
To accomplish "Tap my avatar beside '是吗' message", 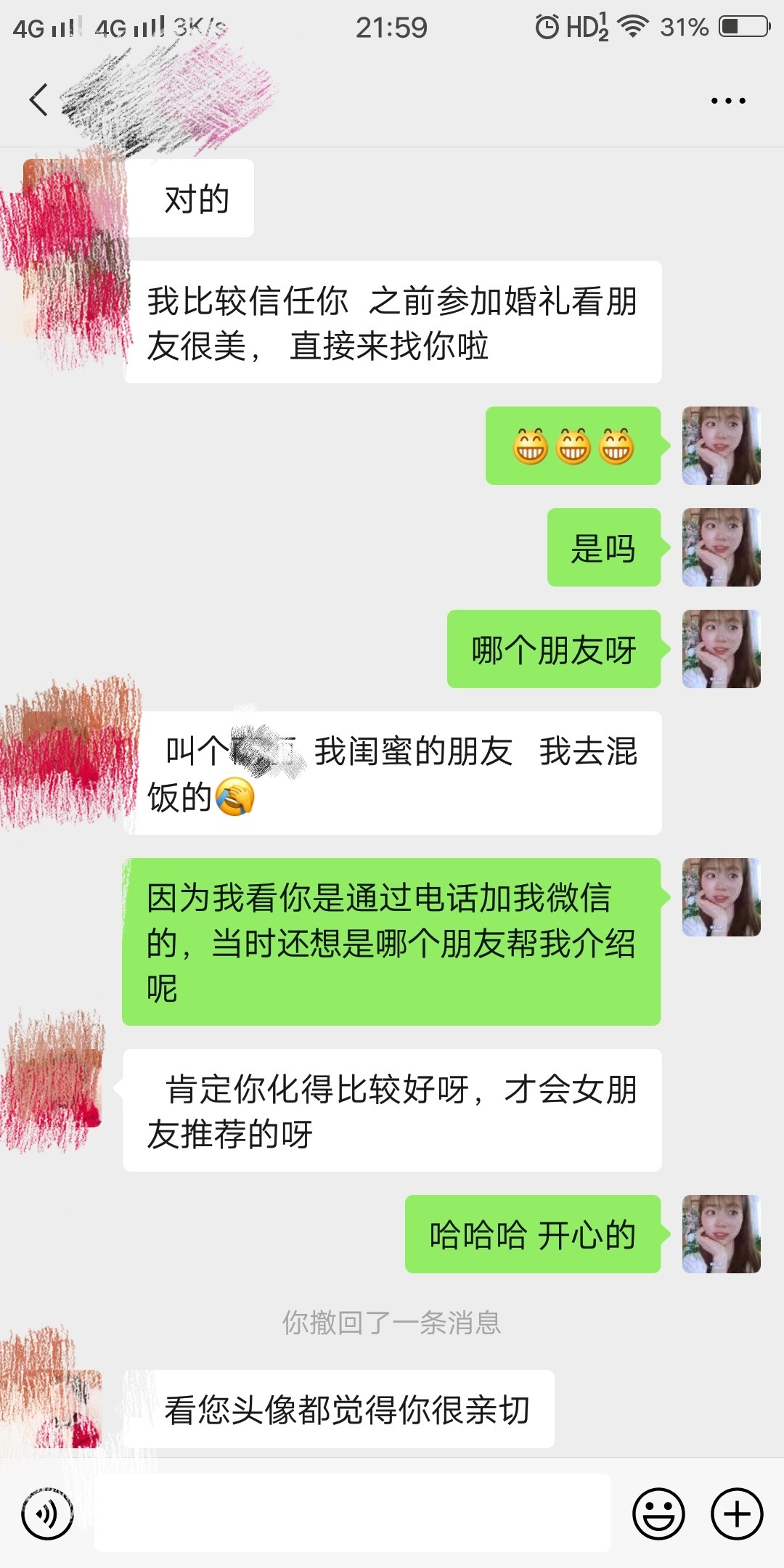I will [721, 547].
